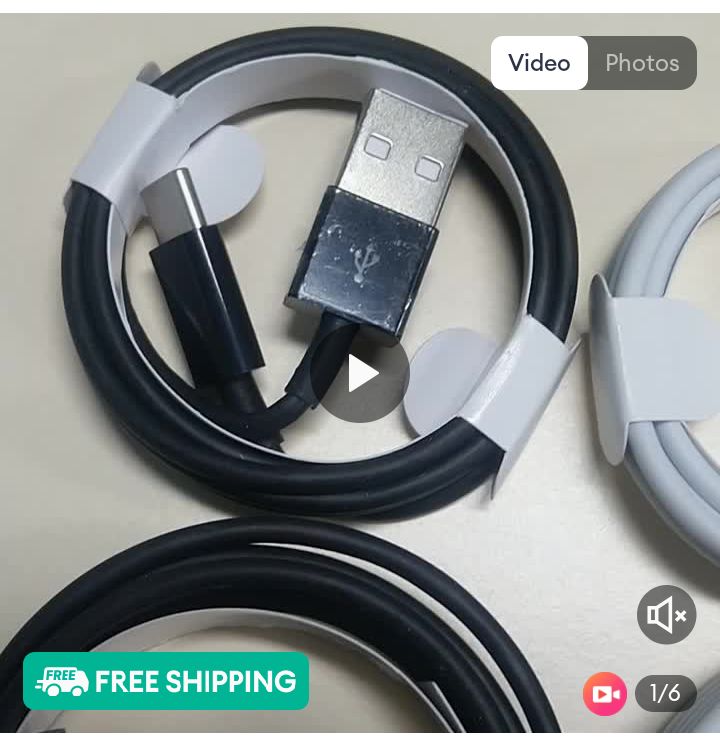The width and height of the screenshot is (720, 755).
Task: Tap the pink video camera icon
Action: (x=605, y=694)
